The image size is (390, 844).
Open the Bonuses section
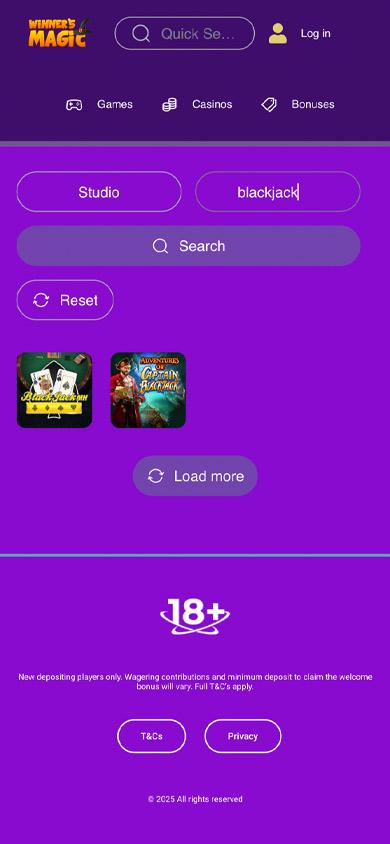tap(297, 104)
